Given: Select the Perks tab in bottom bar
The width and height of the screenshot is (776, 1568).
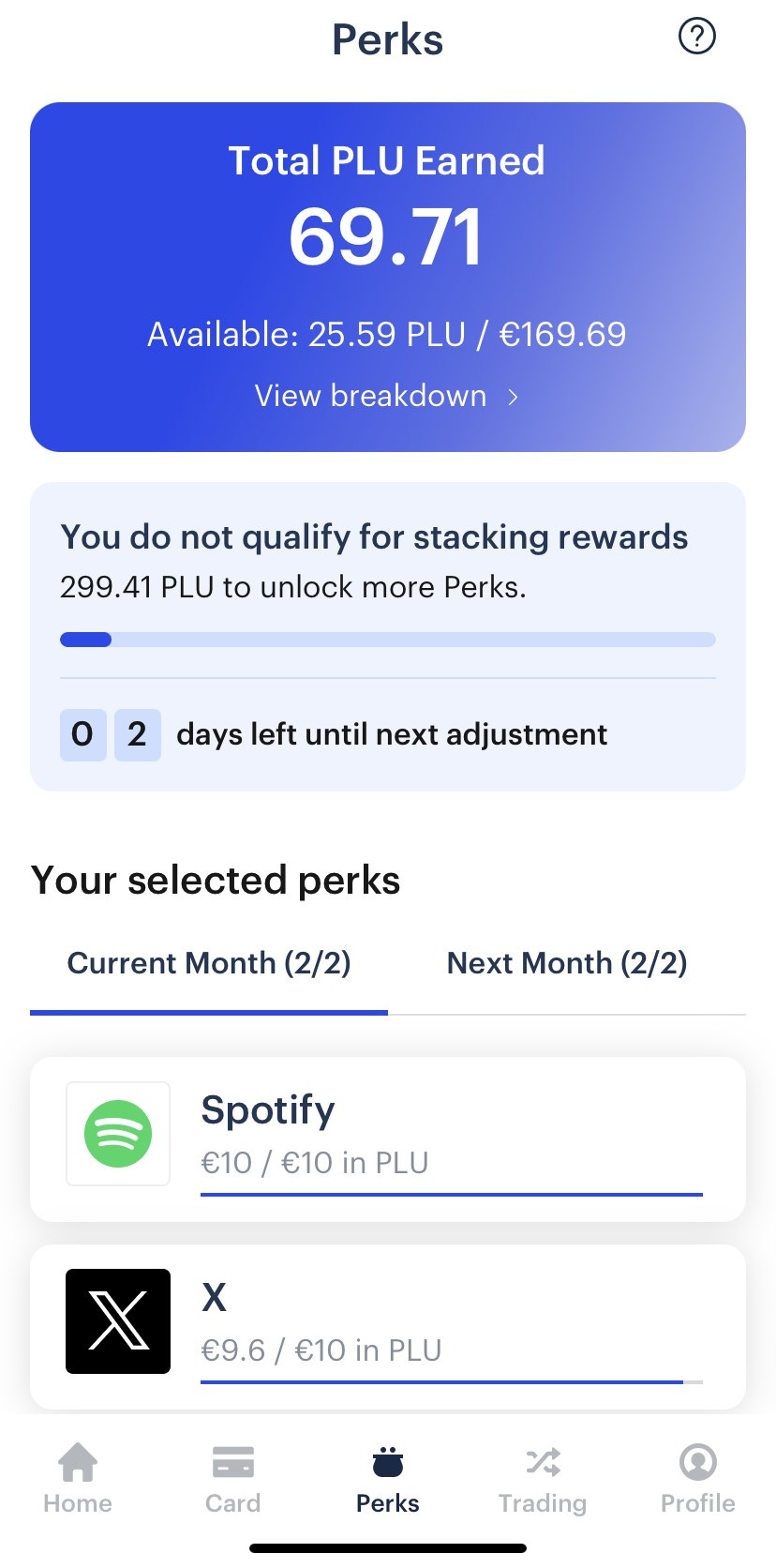Looking at the screenshot, I should (x=388, y=1478).
